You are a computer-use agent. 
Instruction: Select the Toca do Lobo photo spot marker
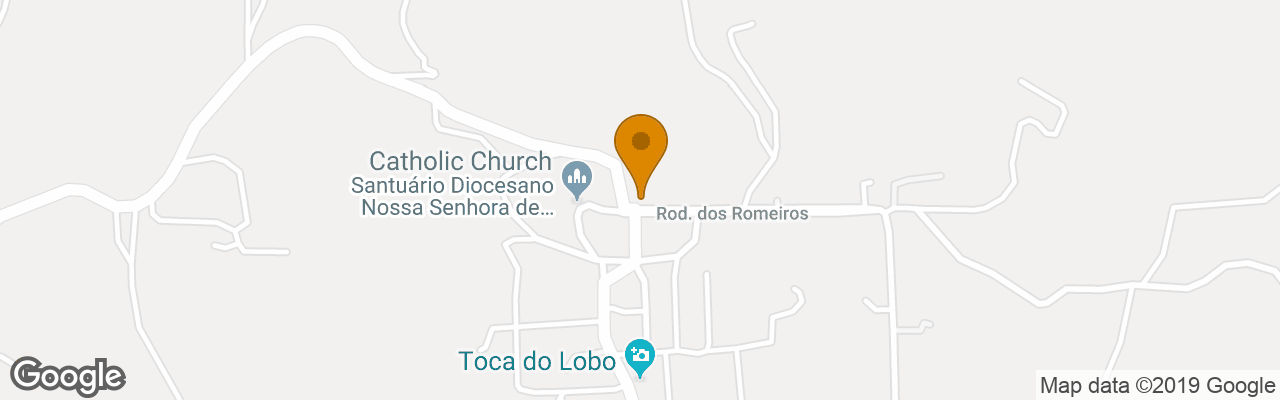[x=638, y=354]
